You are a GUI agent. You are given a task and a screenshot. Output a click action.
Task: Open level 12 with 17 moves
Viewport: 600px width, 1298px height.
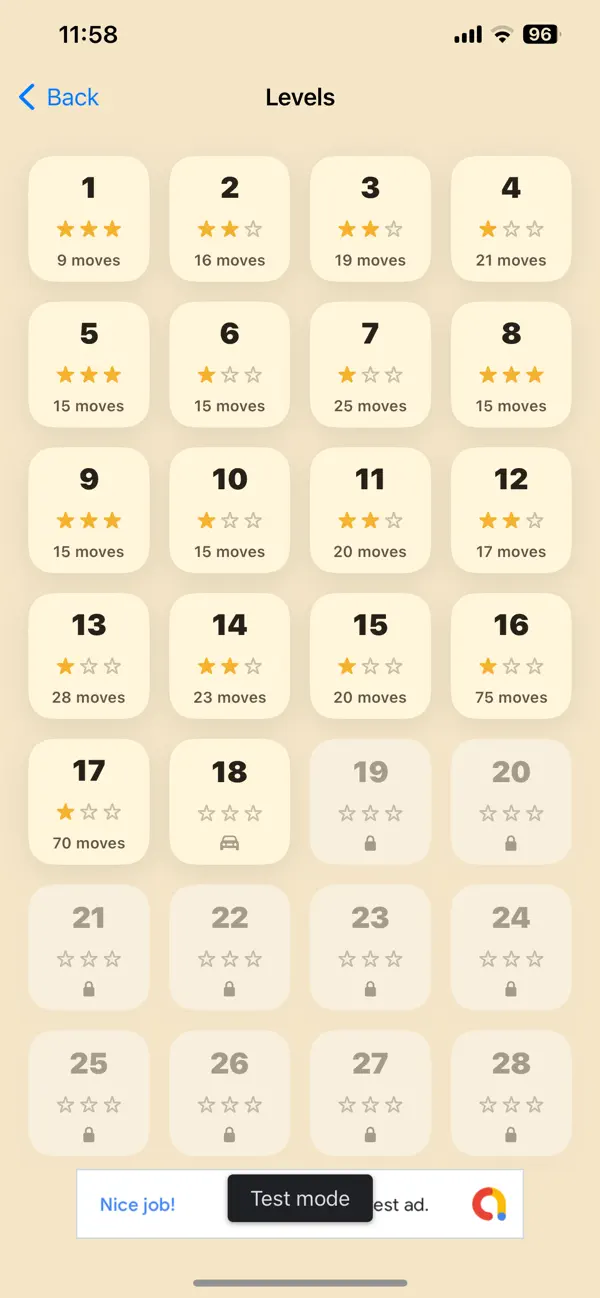pos(511,510)
